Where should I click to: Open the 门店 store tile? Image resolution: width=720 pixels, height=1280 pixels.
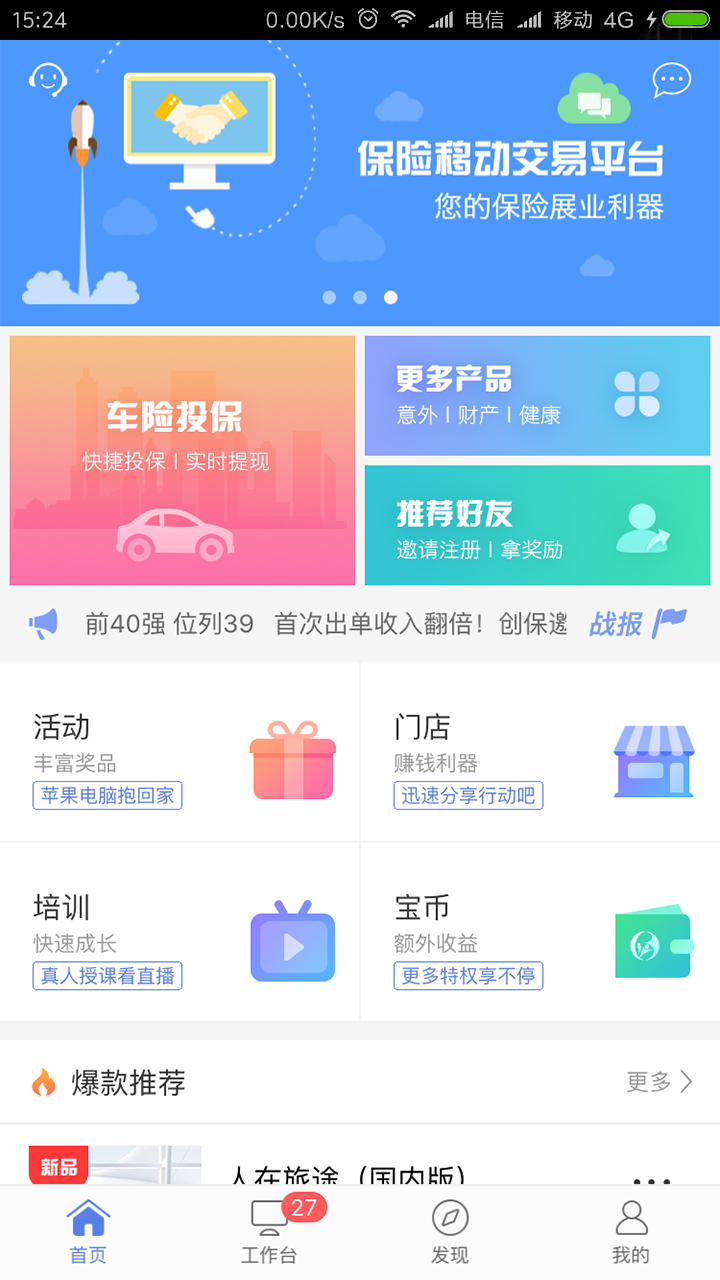click(x=540, y=752)
